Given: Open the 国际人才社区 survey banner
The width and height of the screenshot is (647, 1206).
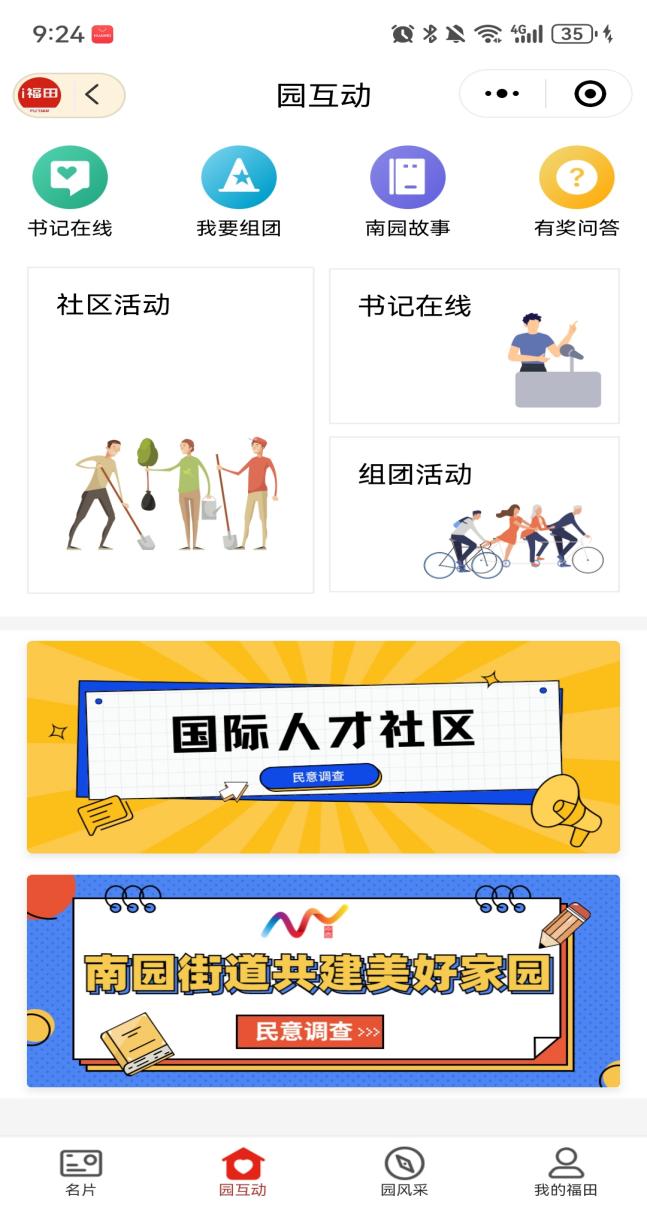Looking at the screenshot, I should tap(323, 747).
